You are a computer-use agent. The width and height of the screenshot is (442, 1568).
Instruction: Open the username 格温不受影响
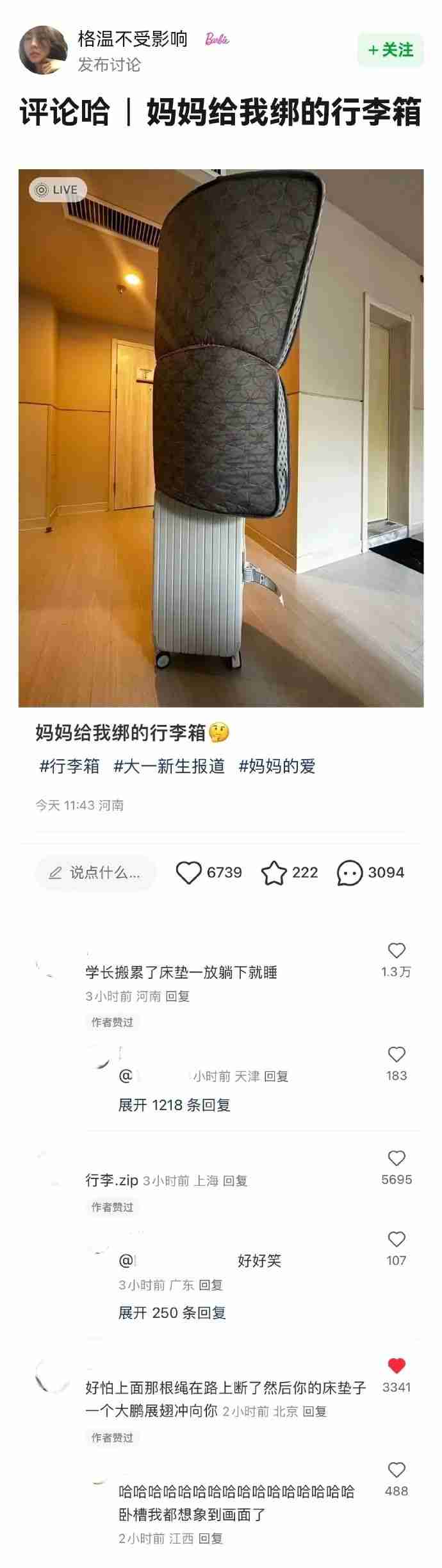tap(133, 39)
